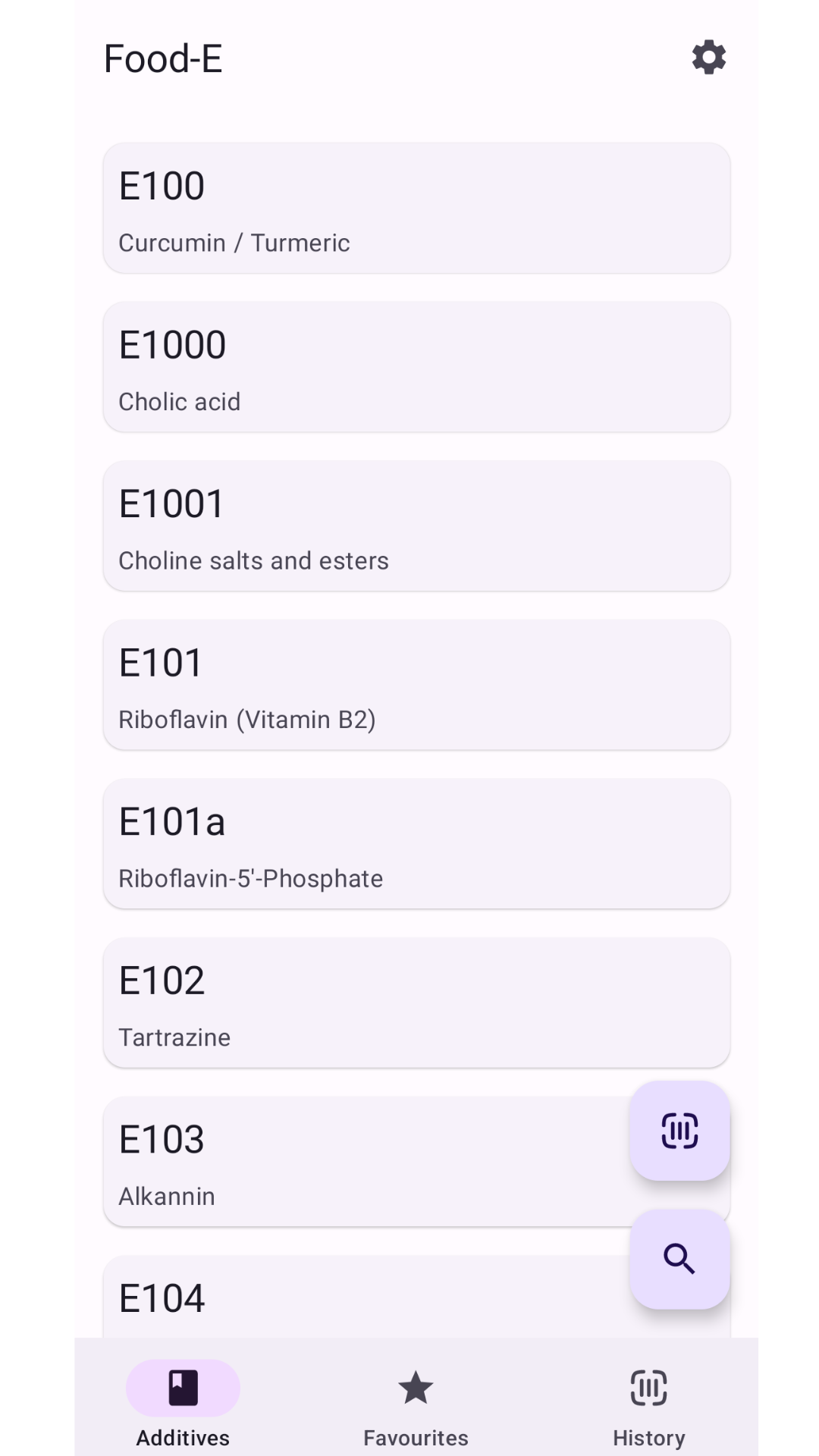Click the search floating button
This screenshot has height=1456, width=819.
coord(679,1259)
